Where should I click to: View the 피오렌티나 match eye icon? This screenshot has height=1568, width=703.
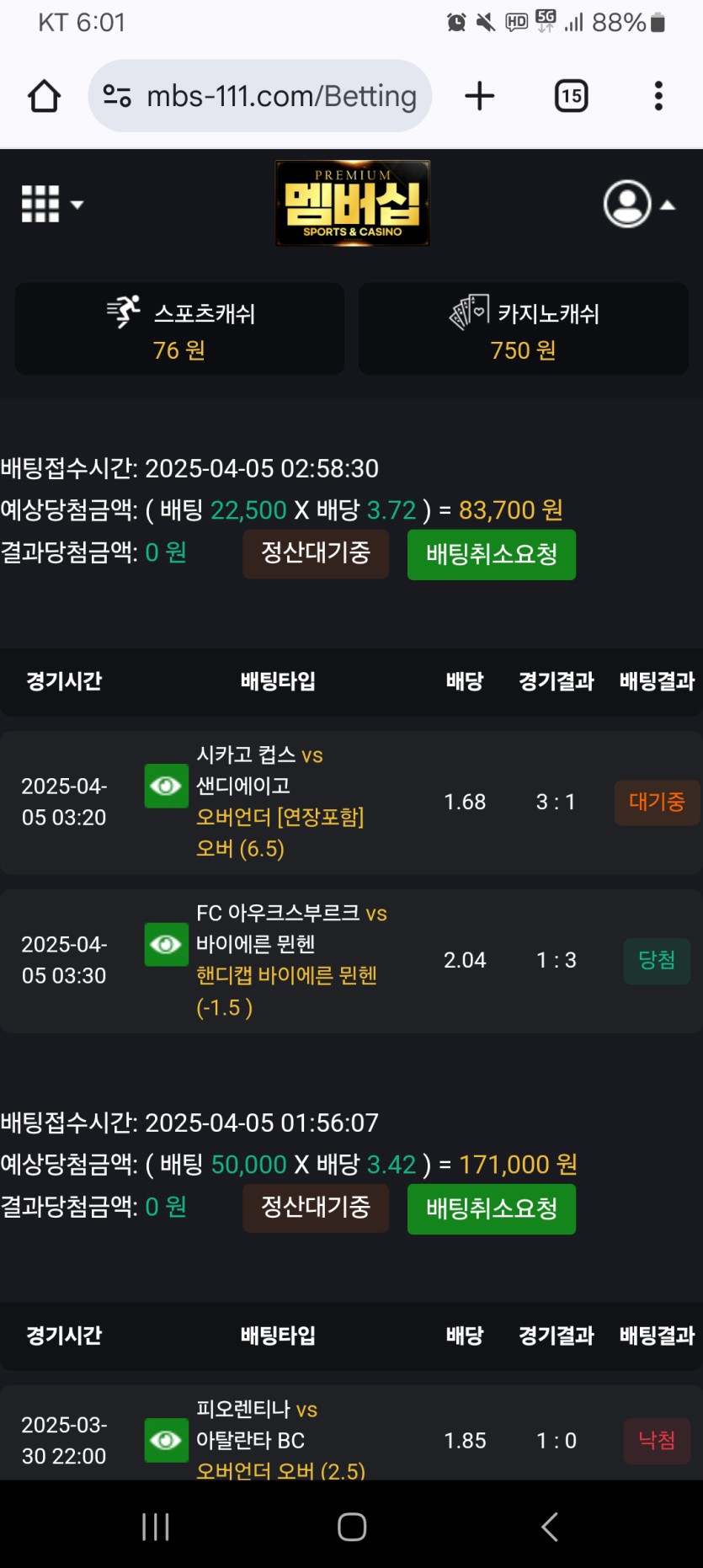pos(166,1440)
